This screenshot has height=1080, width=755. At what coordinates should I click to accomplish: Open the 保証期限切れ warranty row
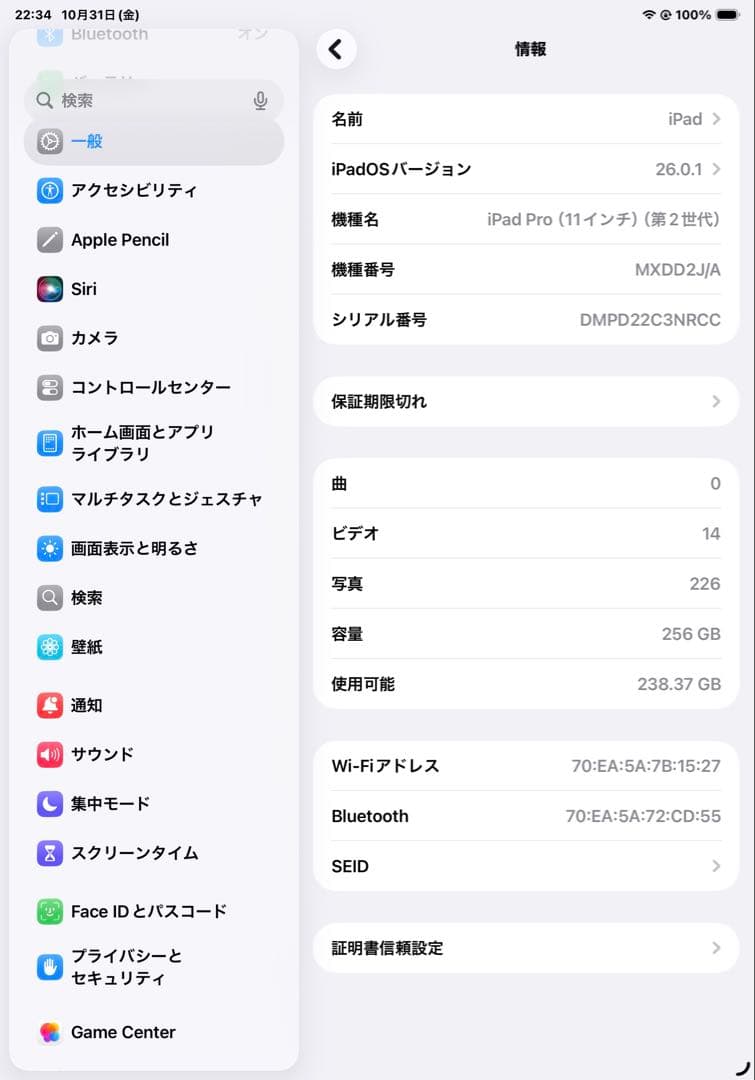525,401
